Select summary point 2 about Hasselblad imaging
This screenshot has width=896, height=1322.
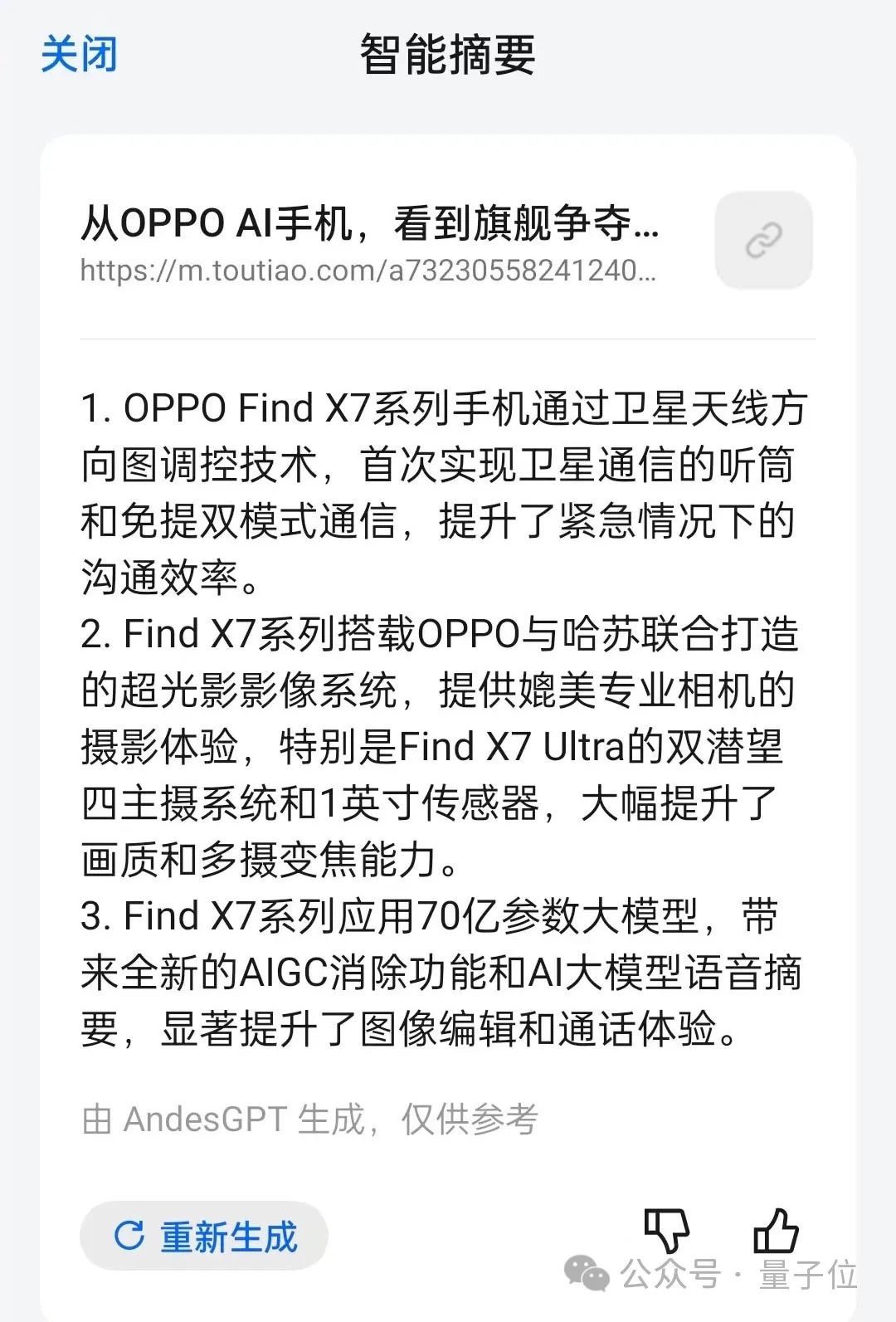point(448,745)
